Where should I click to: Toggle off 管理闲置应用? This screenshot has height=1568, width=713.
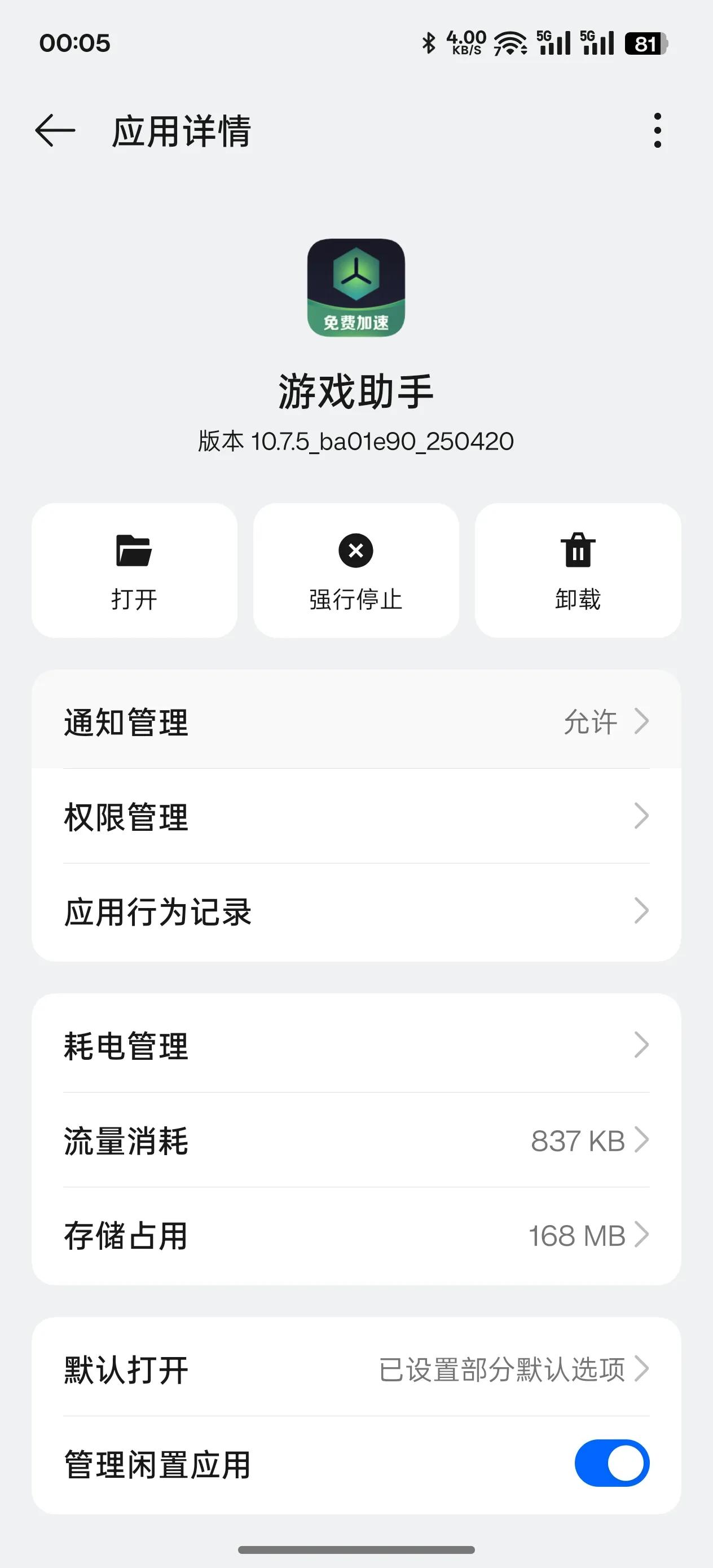[612, 1463]
